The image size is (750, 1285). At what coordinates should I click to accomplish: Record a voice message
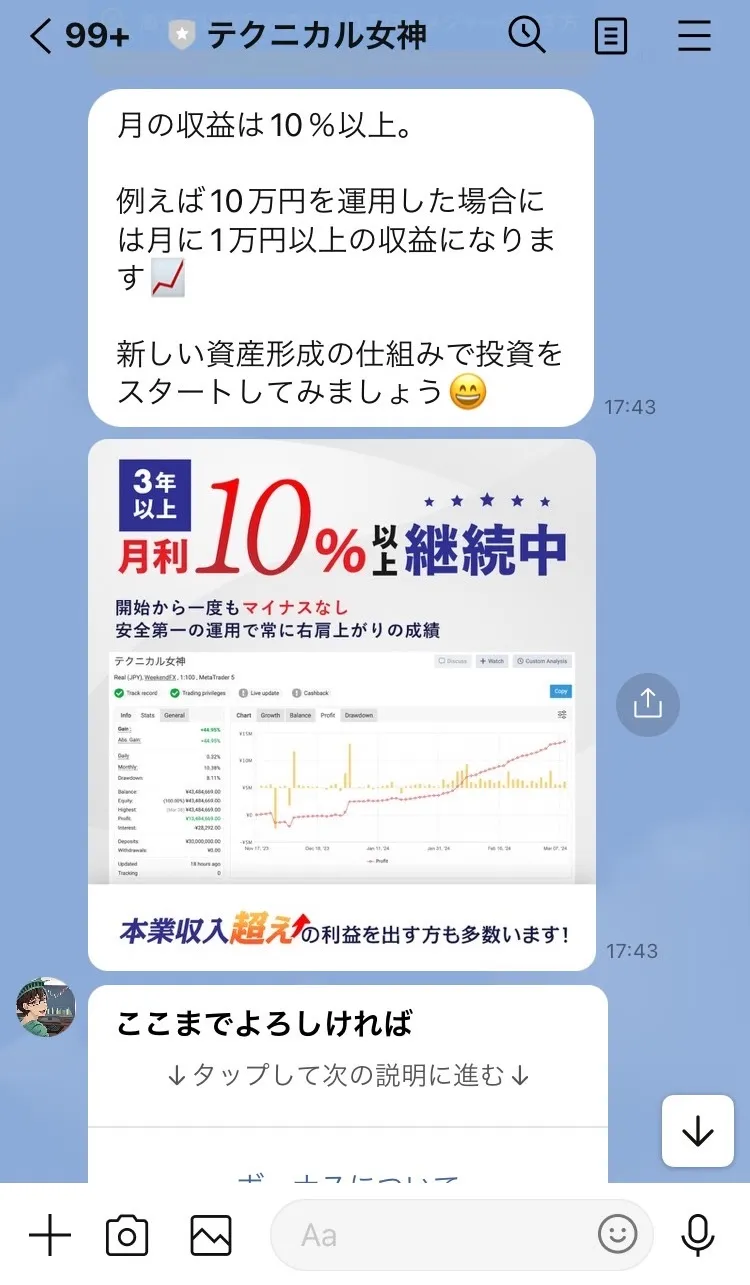pos(698,1236)
